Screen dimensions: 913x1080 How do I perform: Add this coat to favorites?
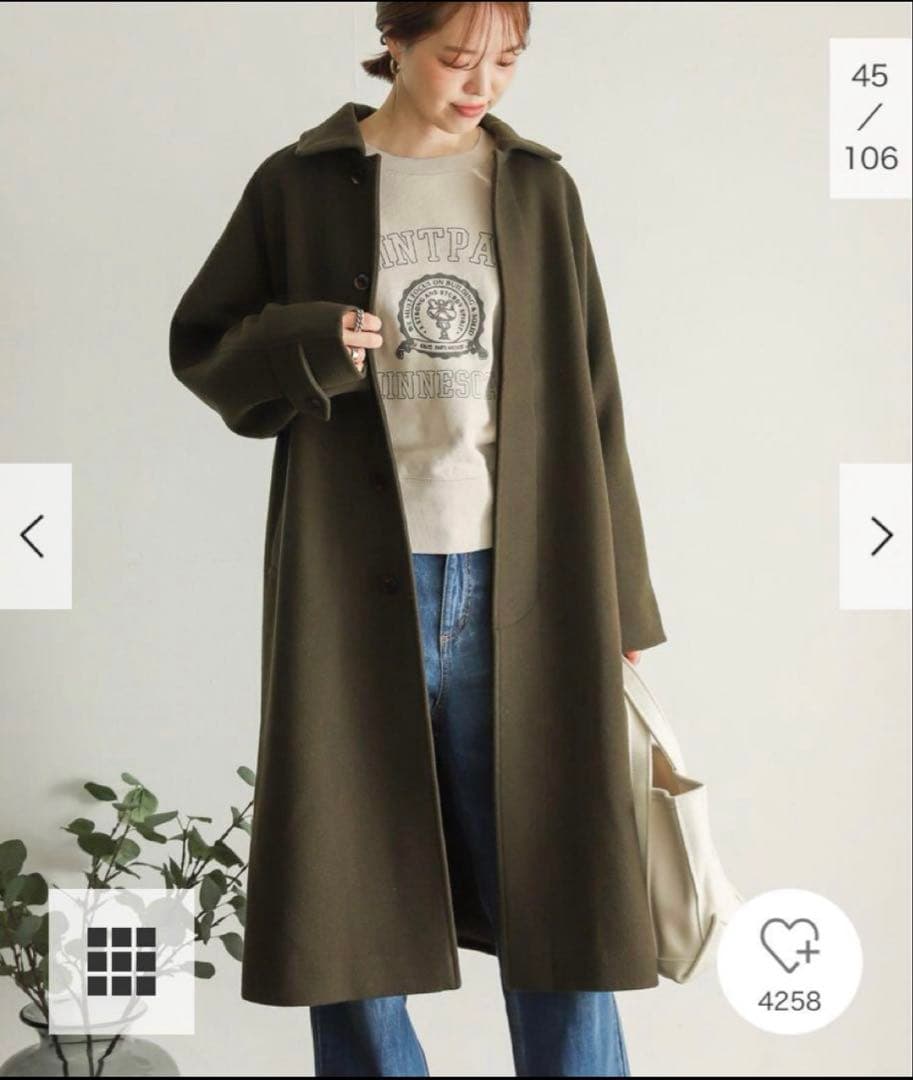click(x=789, y=946)
